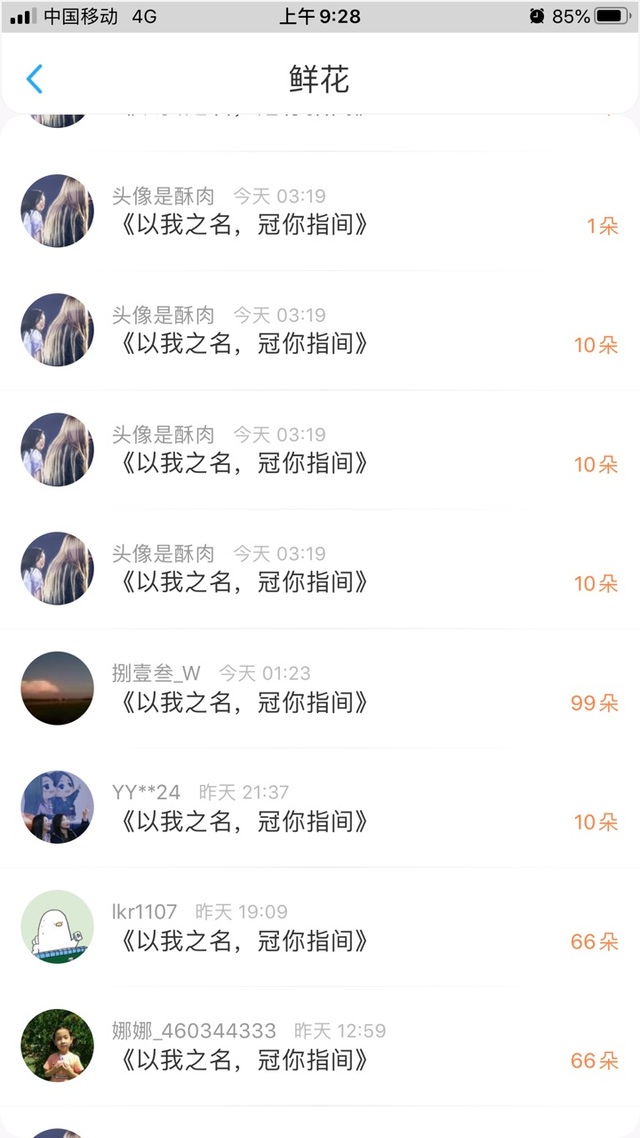This screenshot has height=1138, width=640.
Task: Select the YY**24 flower gift row
Action: pos(320,808)
